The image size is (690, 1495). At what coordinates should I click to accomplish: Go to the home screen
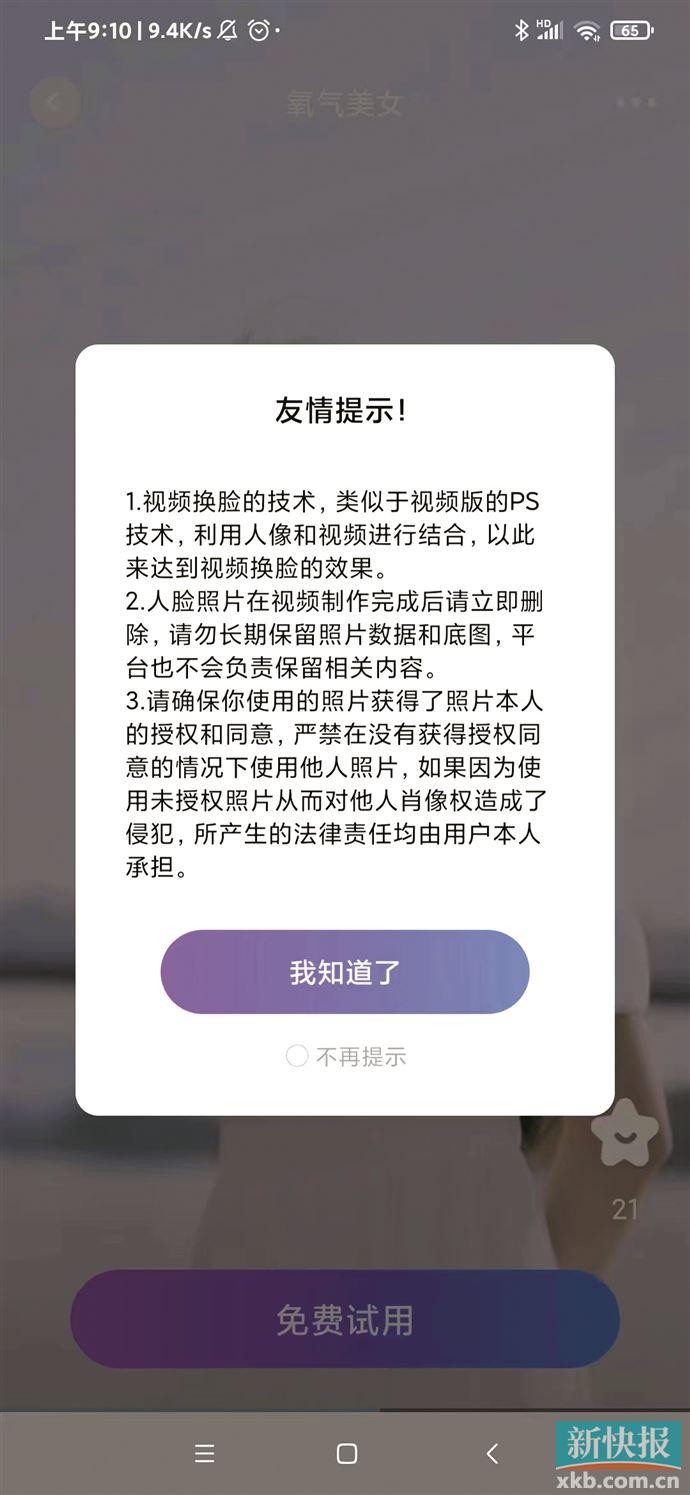347,1454
